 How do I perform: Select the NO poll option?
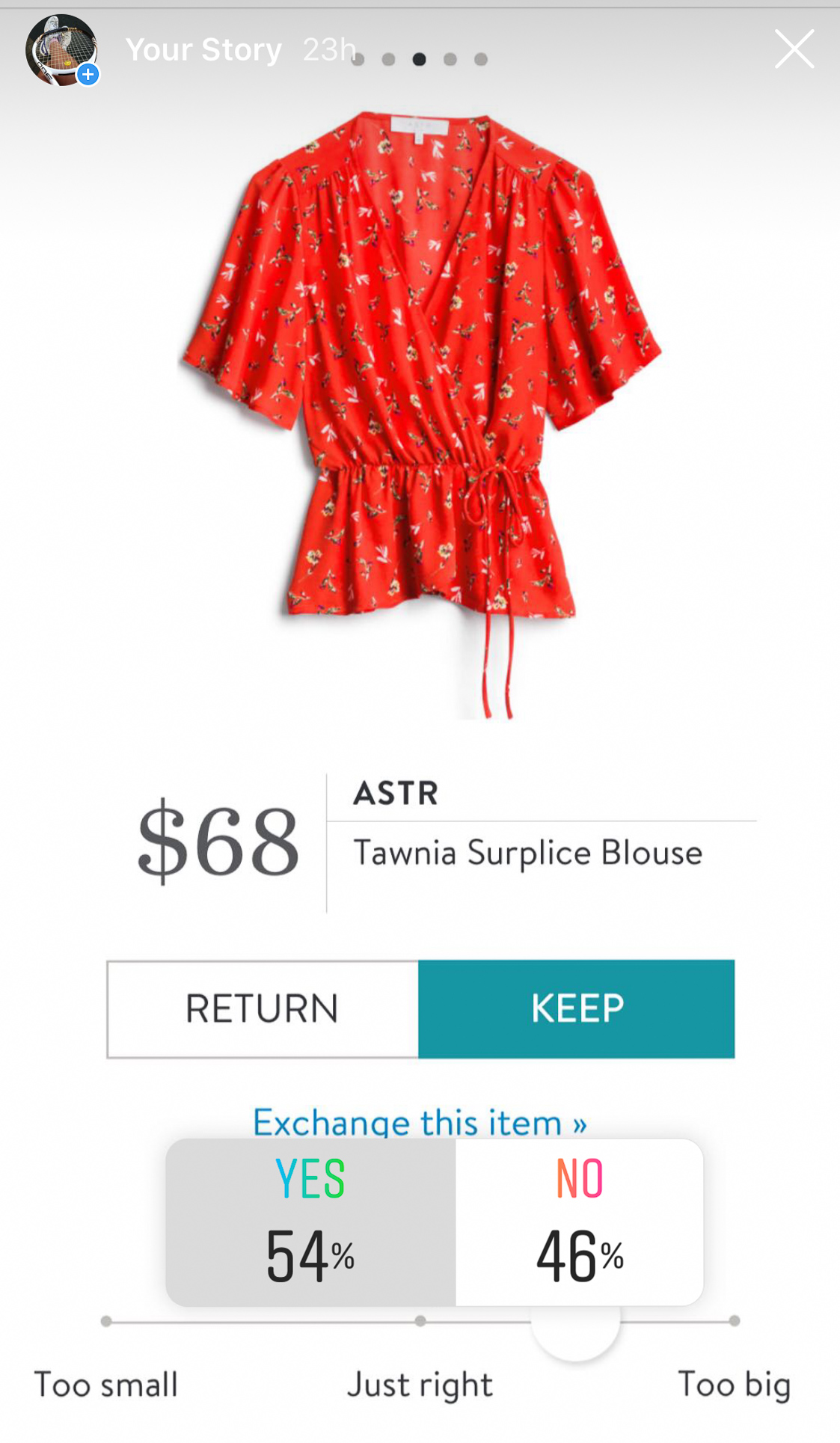579,1222
